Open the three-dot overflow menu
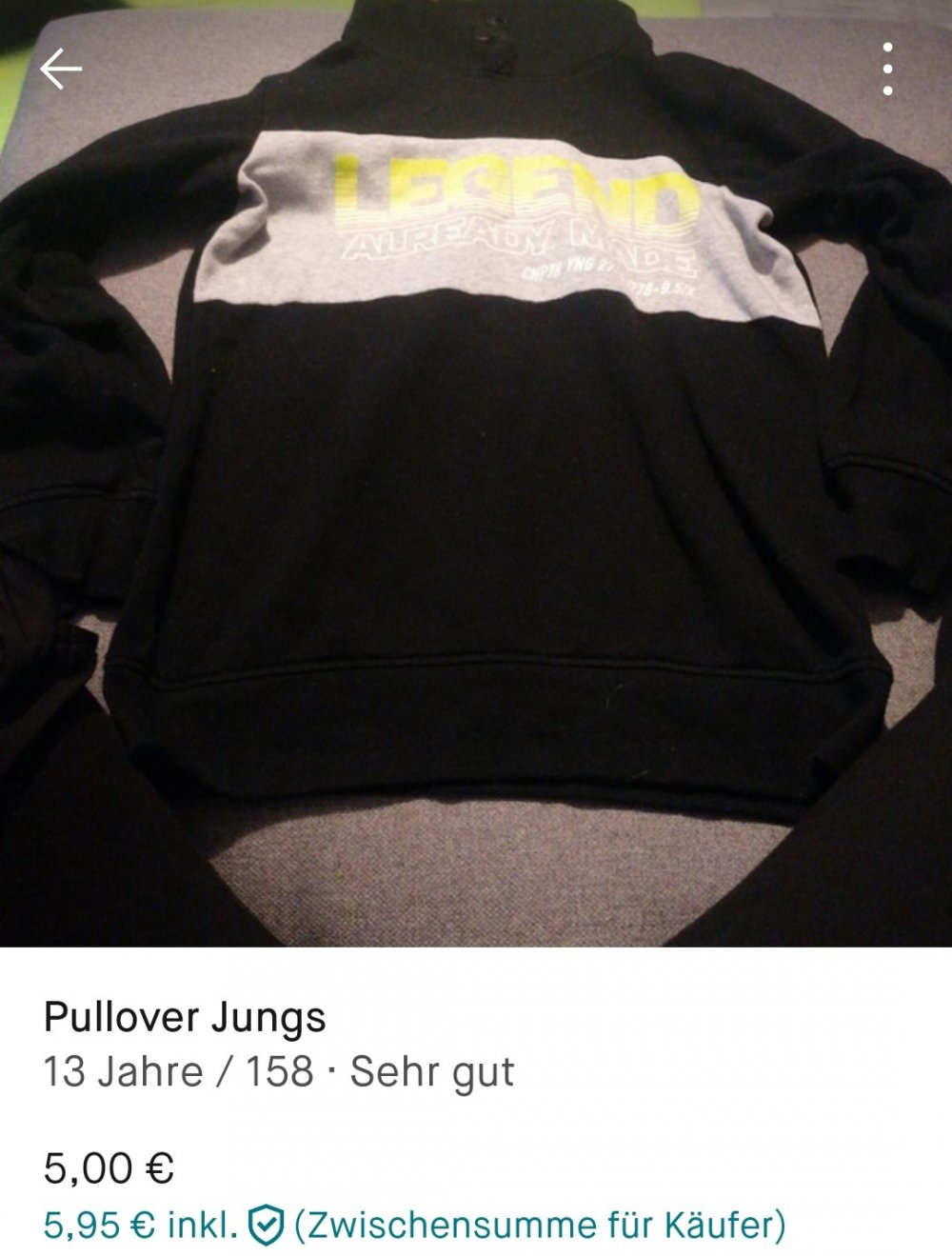952x1256 pixels. (x=887, y=70)
